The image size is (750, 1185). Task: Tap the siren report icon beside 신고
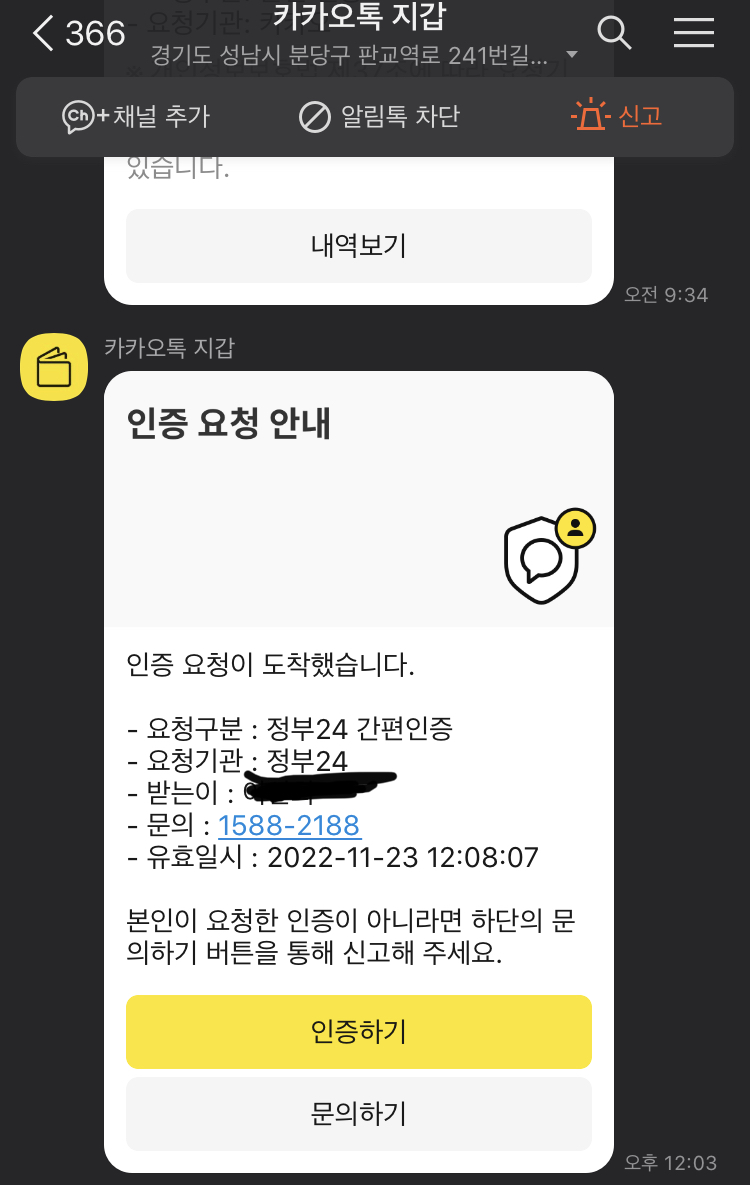590,115
